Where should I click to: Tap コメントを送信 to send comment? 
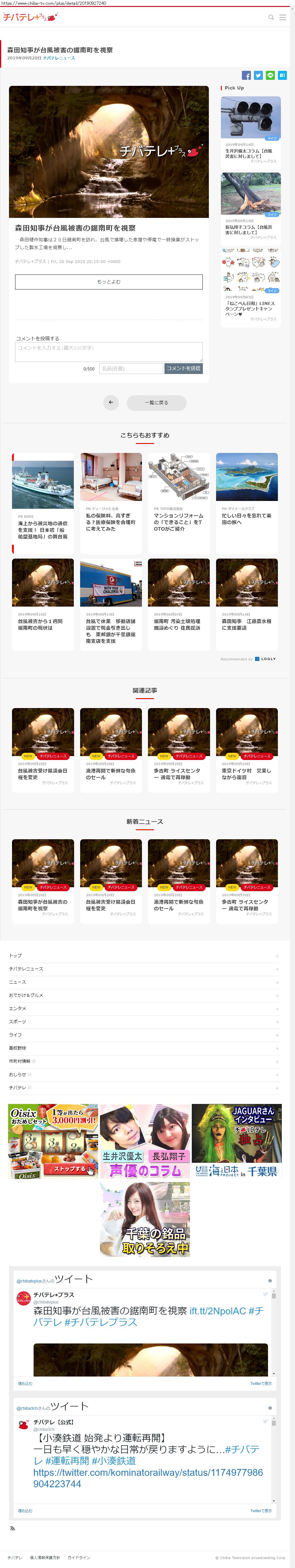[184, 368]
